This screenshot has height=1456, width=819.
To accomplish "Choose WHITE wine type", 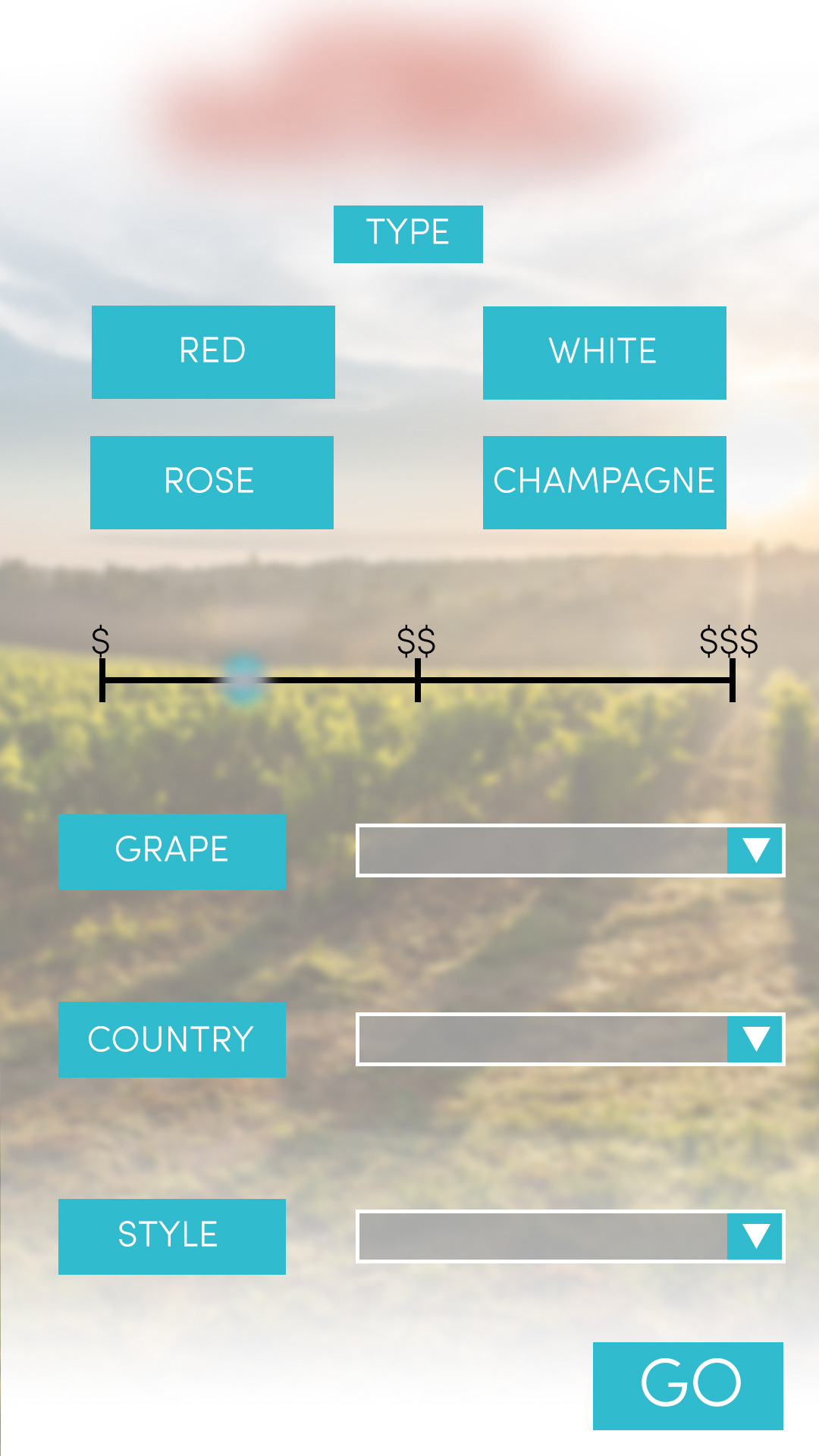I will (x=604, y=353).
